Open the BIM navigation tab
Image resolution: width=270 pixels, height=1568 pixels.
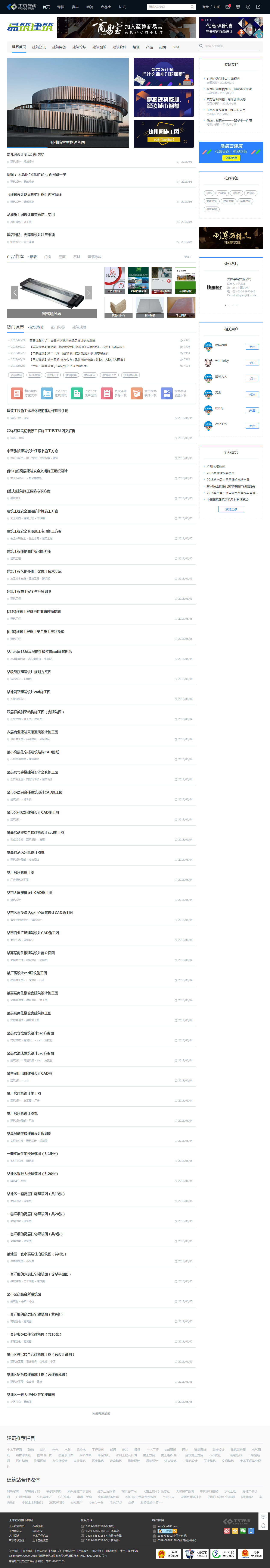coord(176,47)
